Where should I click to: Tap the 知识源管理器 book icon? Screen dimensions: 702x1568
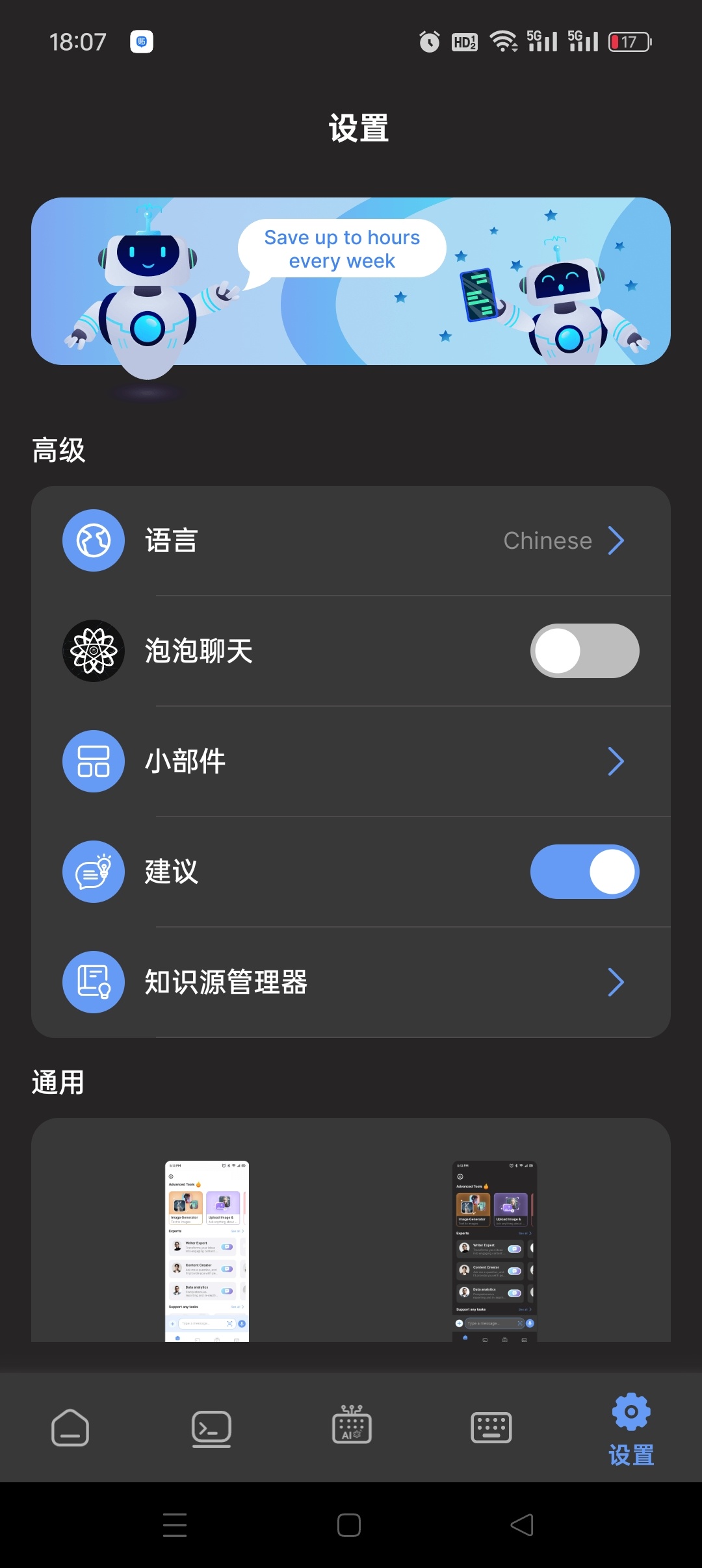(x=93, y=982)
